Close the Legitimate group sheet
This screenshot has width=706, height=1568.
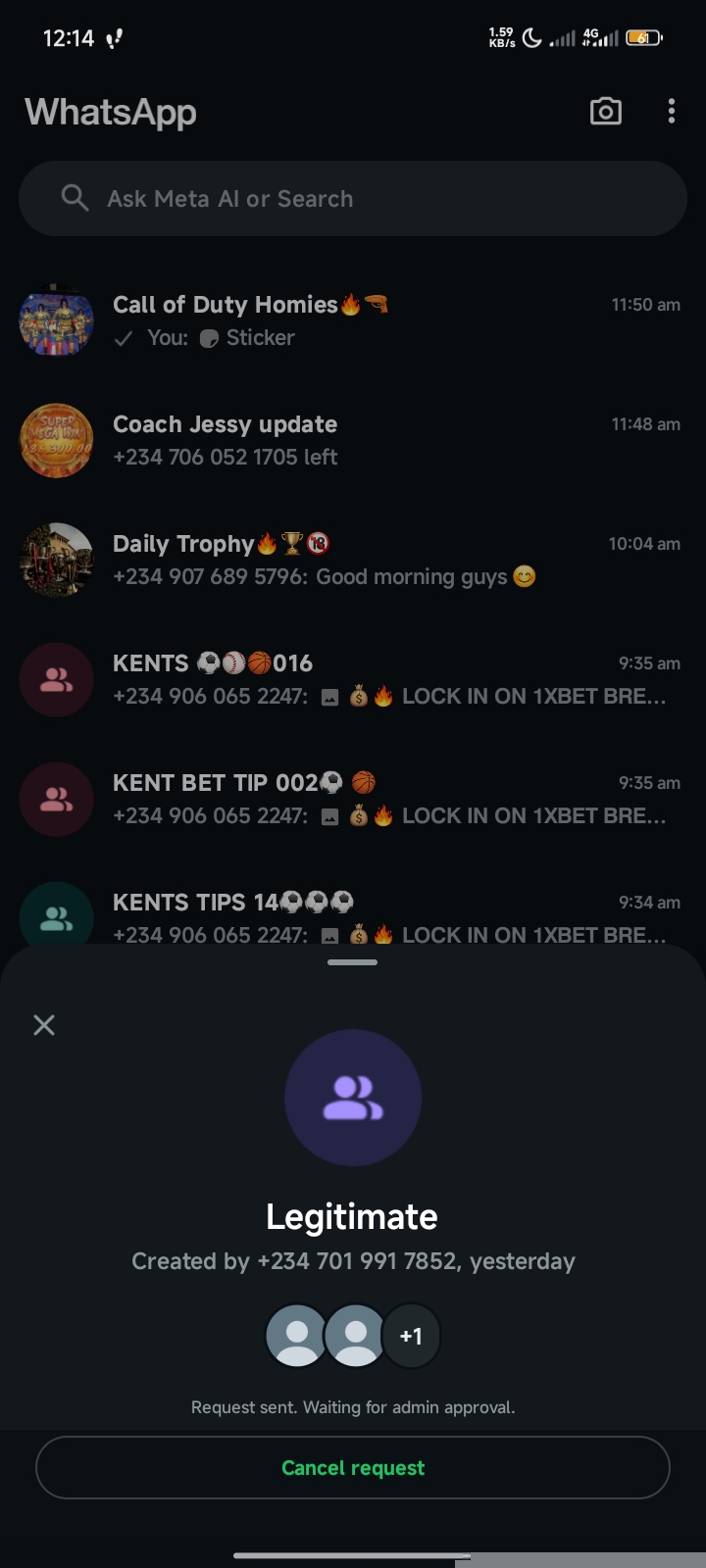pyautogui.click(x=44, y=1025)
